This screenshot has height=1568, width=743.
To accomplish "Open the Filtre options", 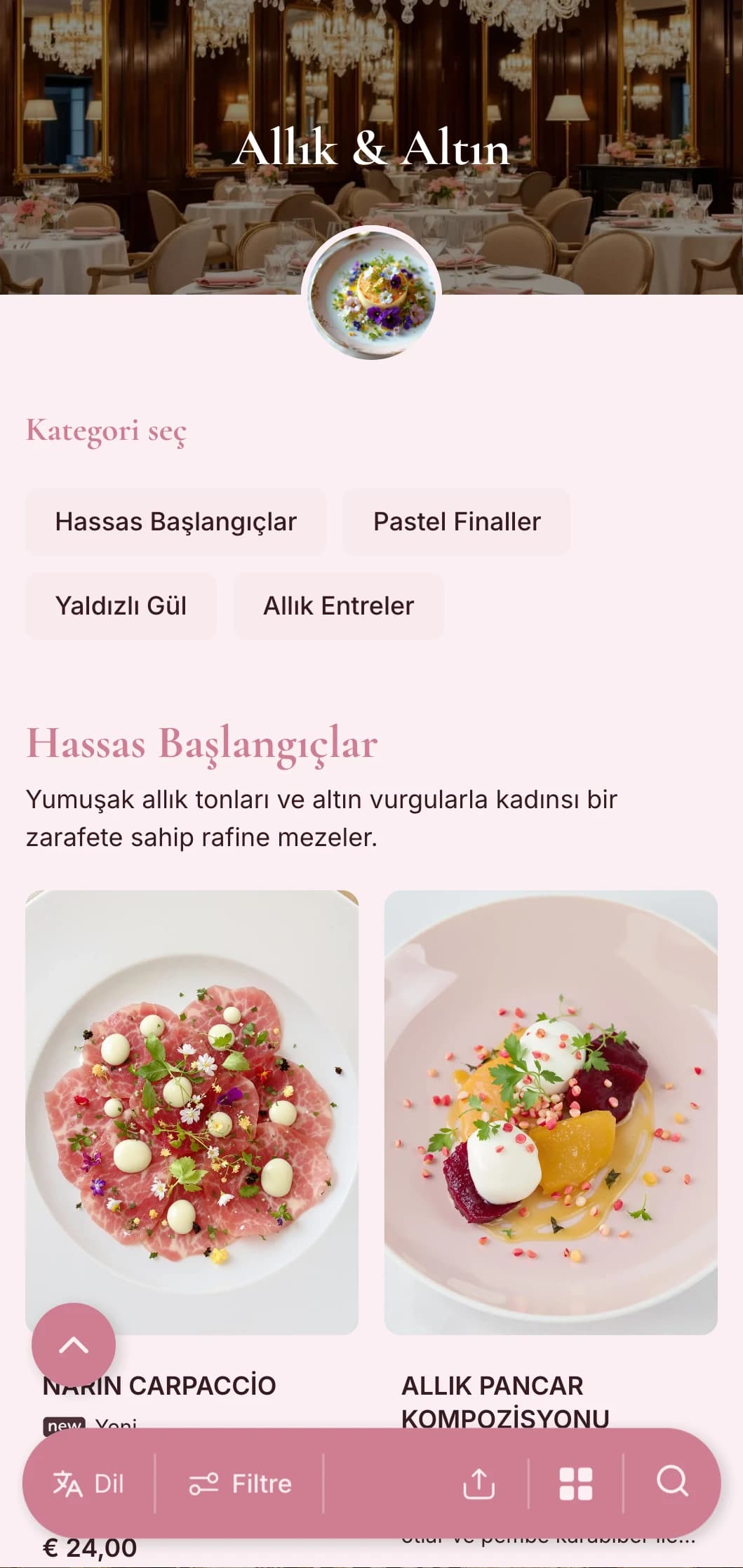I will coord(240,1484).
